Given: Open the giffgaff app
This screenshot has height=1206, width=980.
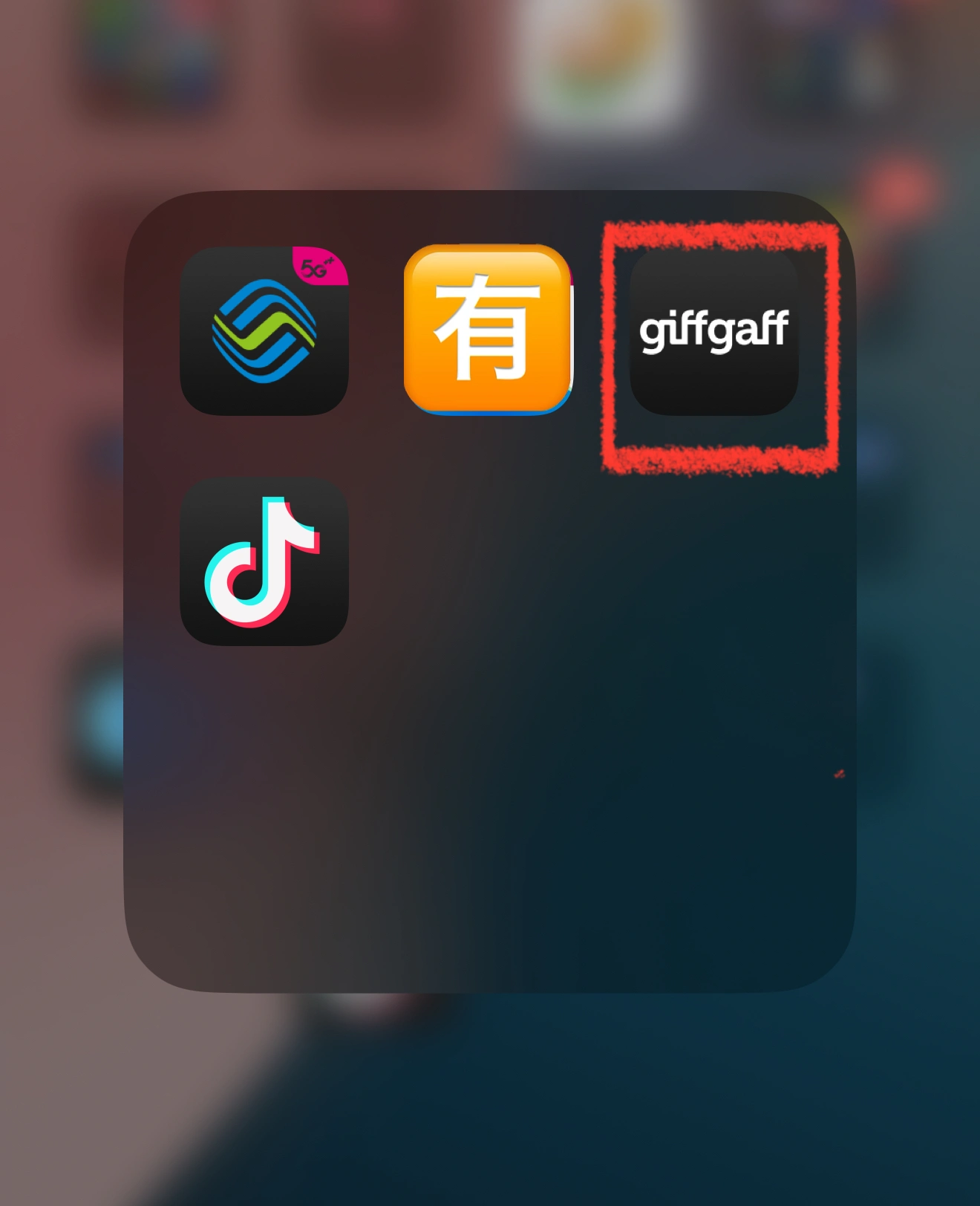Looking at the screenshot, I should (x=713, y=331).
